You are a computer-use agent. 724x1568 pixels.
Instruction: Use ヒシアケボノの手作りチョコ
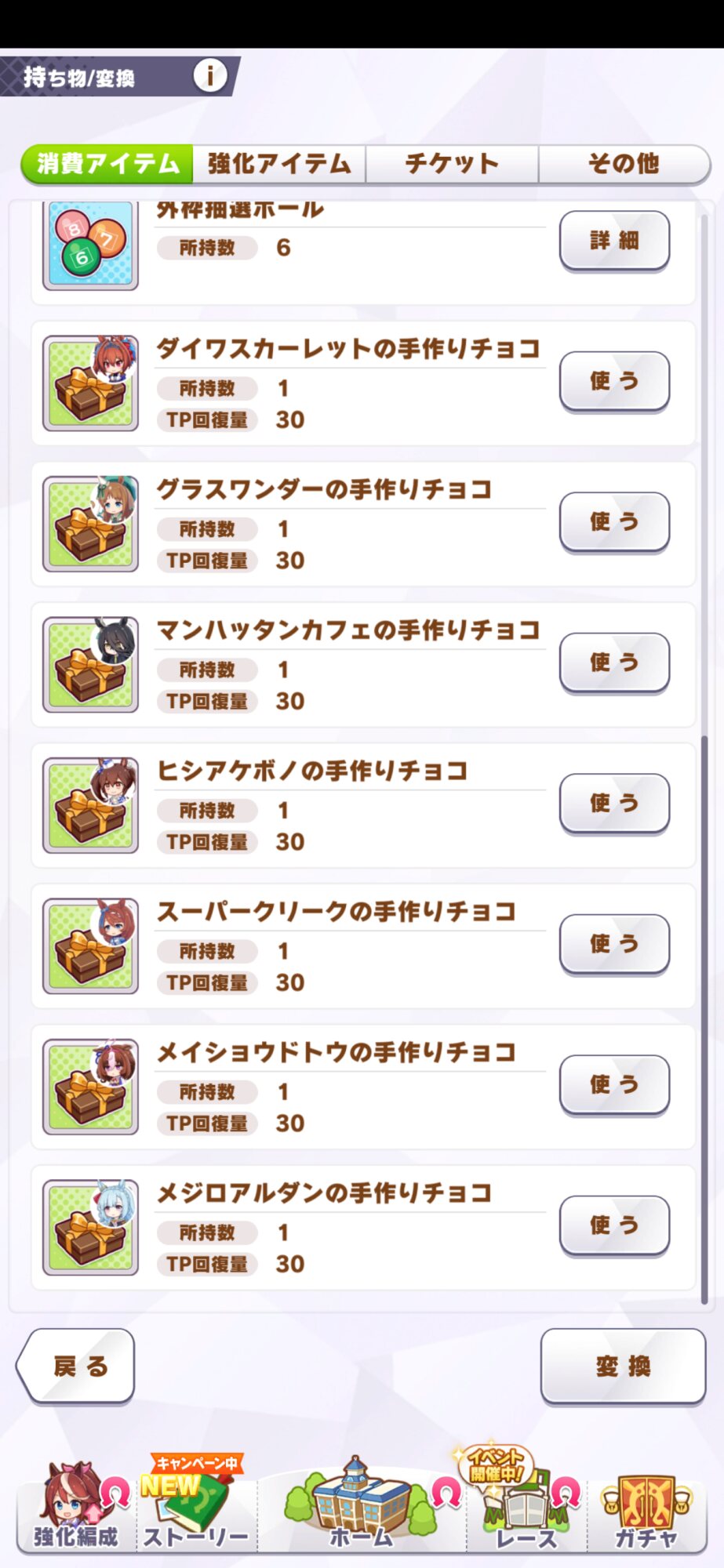(614, 803)
